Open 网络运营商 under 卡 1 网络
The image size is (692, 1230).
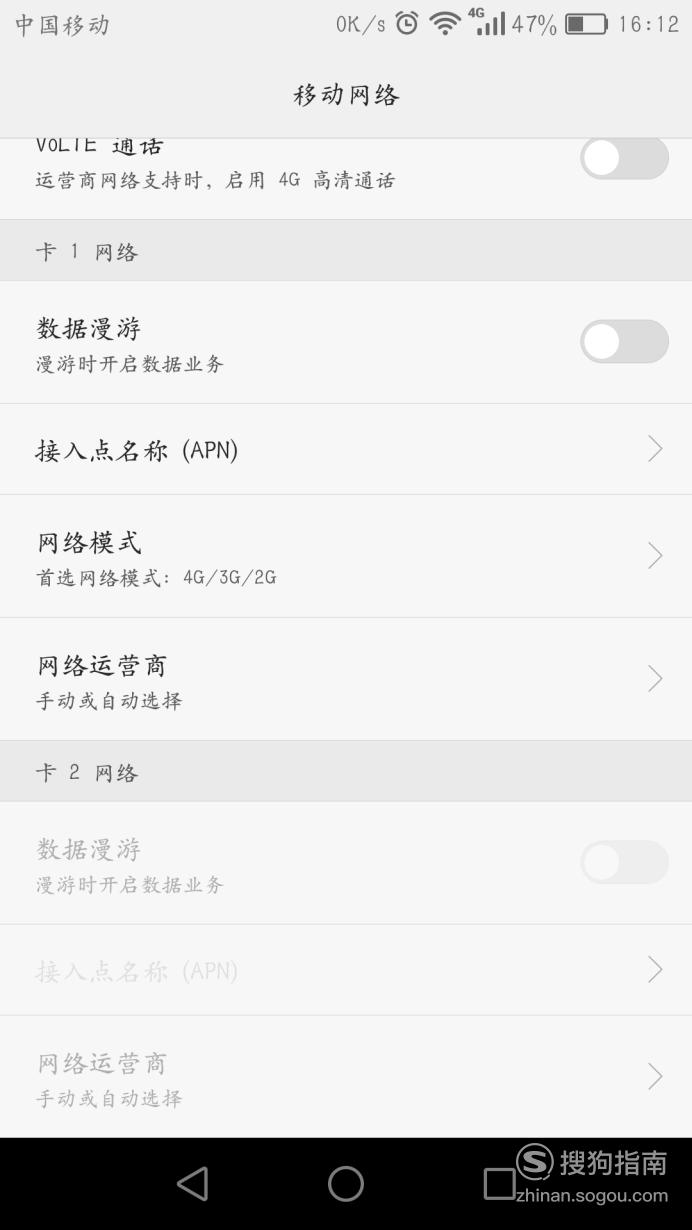346,679
